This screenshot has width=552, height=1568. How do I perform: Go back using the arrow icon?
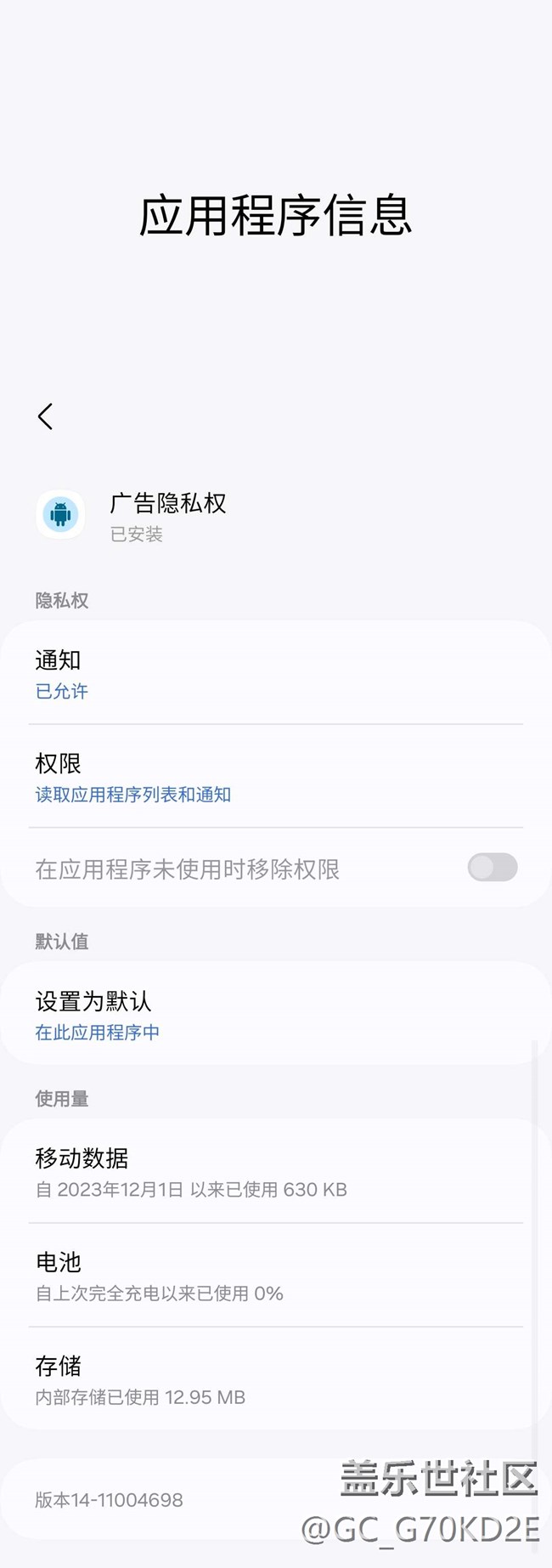(46, 416)
